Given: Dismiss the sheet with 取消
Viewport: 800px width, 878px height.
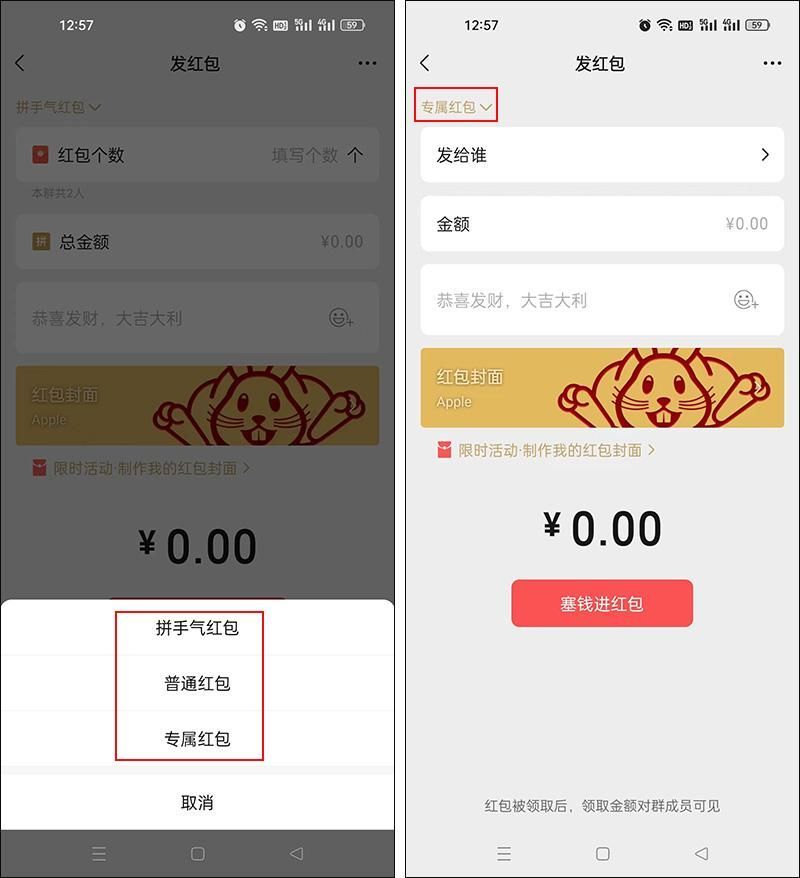Looking at the screenshot, I should click(197, 802).
